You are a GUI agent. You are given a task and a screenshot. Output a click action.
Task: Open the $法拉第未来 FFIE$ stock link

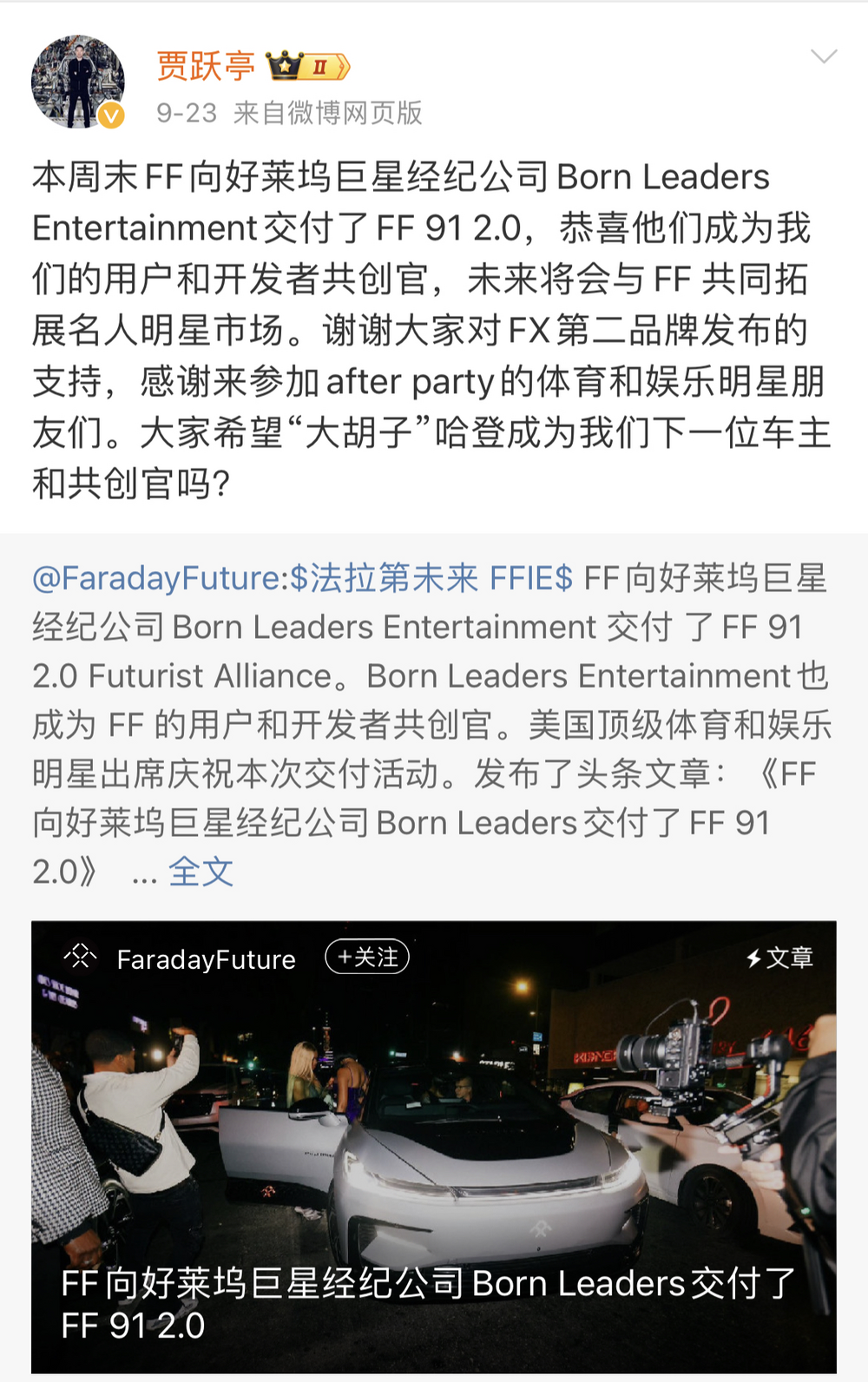click(x=431, y=578)
